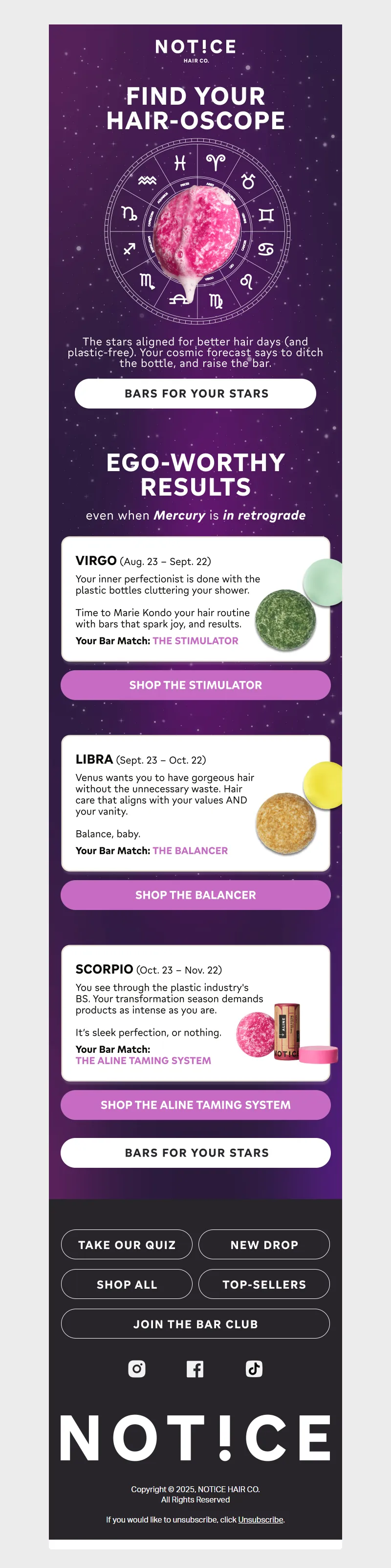Start the Take Our Quiz link
Screen dimensions: 391x1568
click(127, 1245)
